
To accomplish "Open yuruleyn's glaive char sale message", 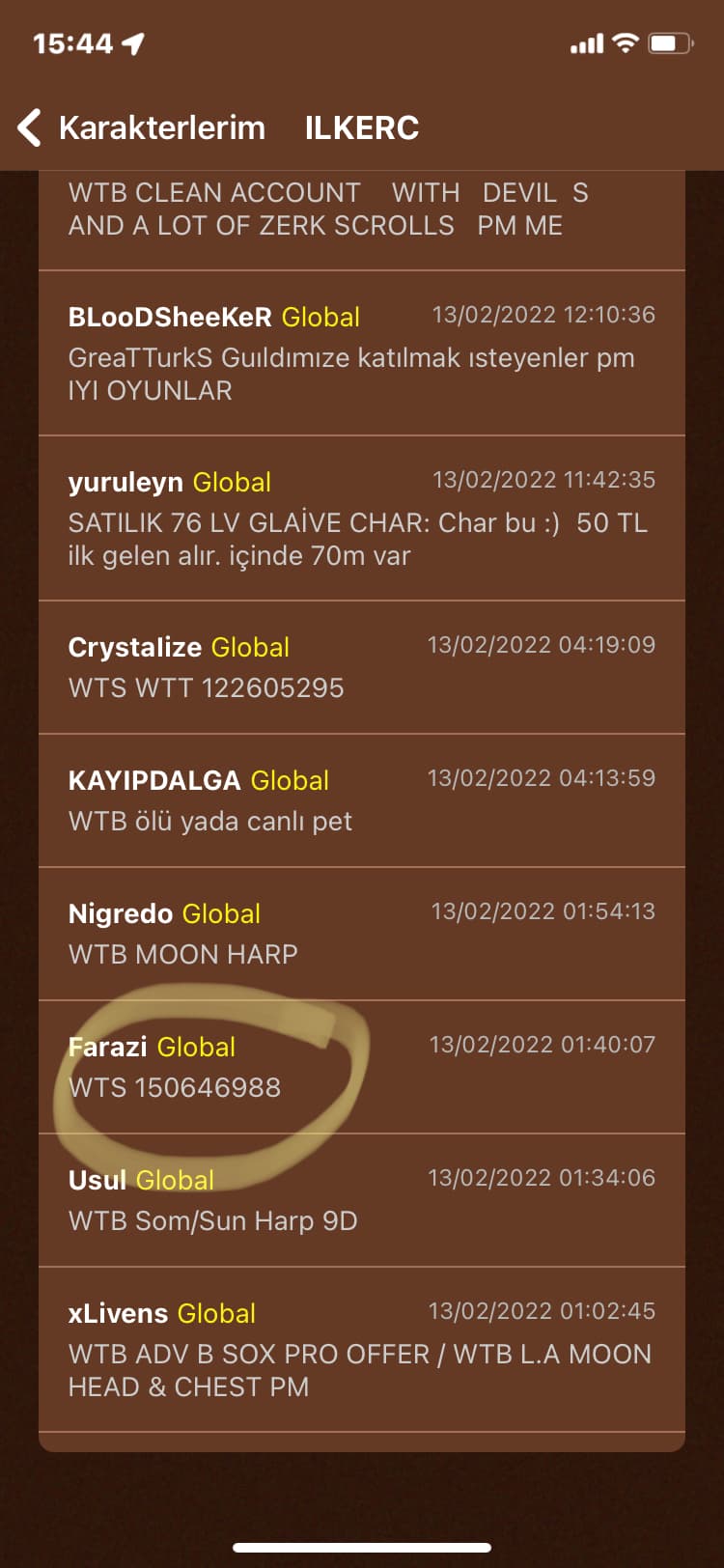I will [x=362, y=518].
